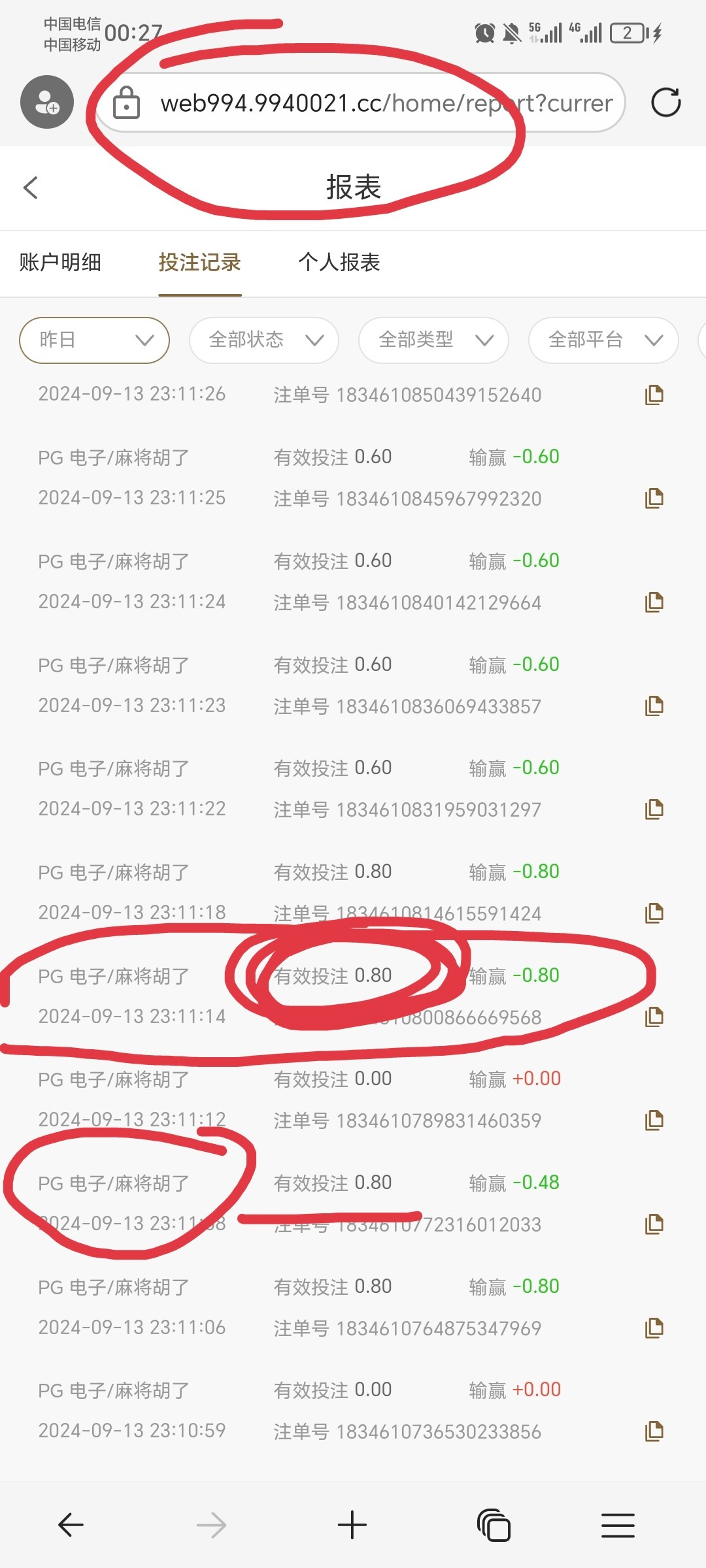This screenshot has height=1568, width=706.
Task: Copy bet number 1834610736530233856
Action: (x=654, y=1431)
